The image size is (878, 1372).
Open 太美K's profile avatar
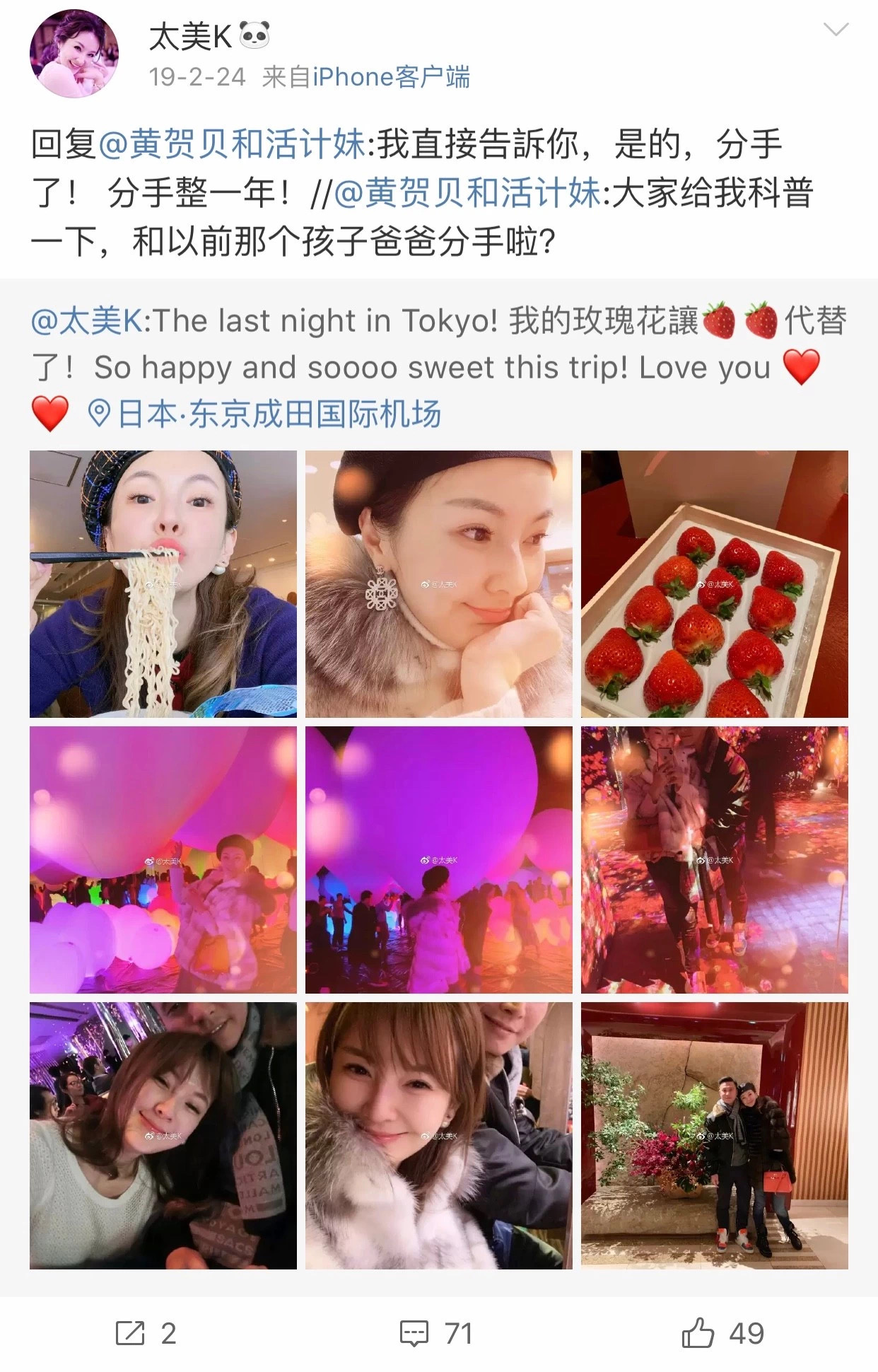click(74, 54)
